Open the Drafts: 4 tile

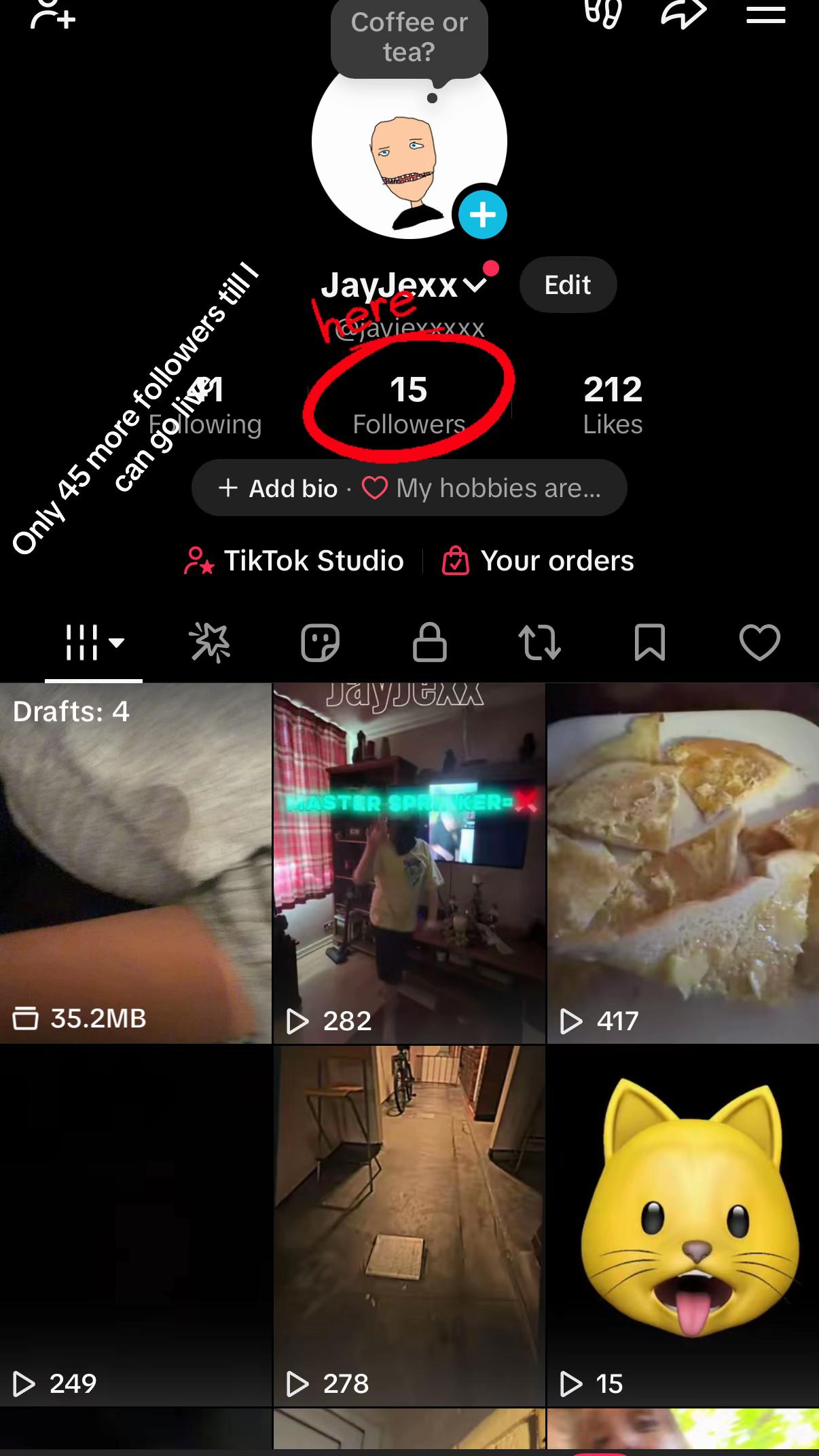click(x=135, y=863)
